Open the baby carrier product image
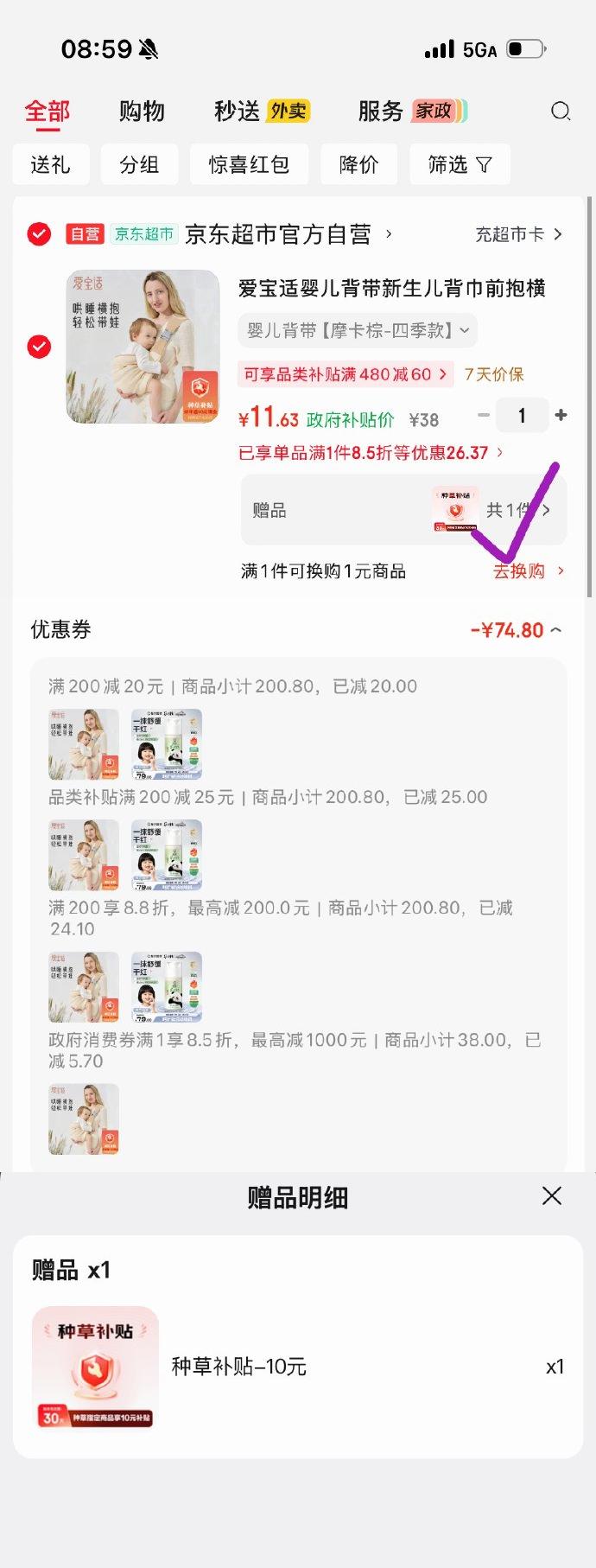This screenshot has width=596, height=1568. pos(143,347)
